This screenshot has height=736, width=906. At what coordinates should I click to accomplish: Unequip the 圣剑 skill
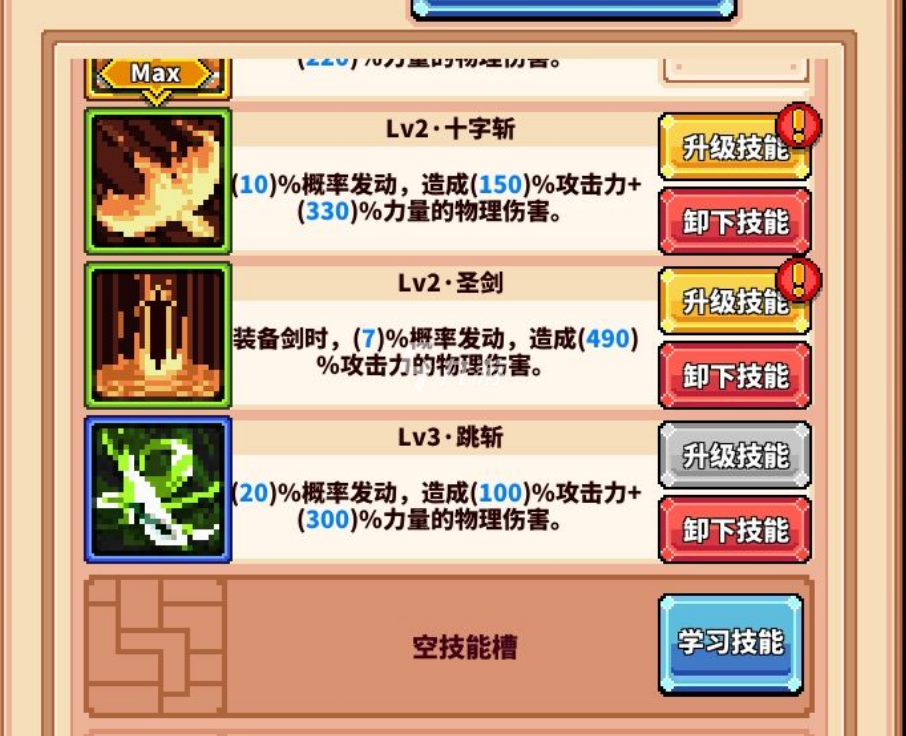734,375
